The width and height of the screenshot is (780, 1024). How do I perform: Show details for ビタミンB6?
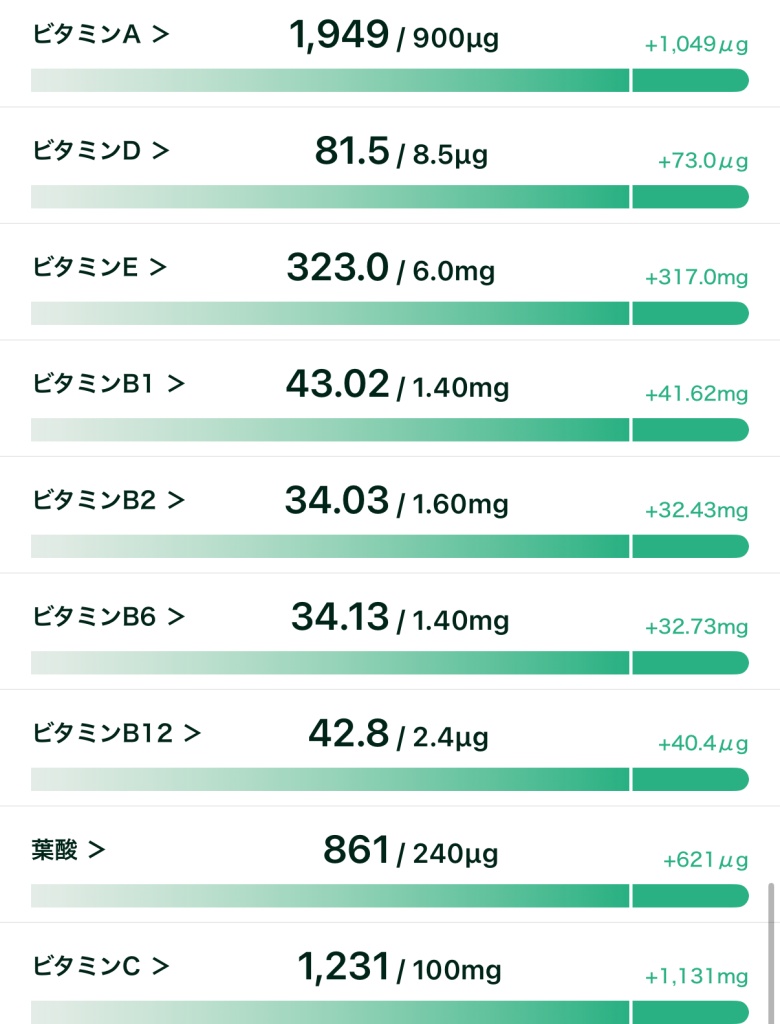pos(109,618)
